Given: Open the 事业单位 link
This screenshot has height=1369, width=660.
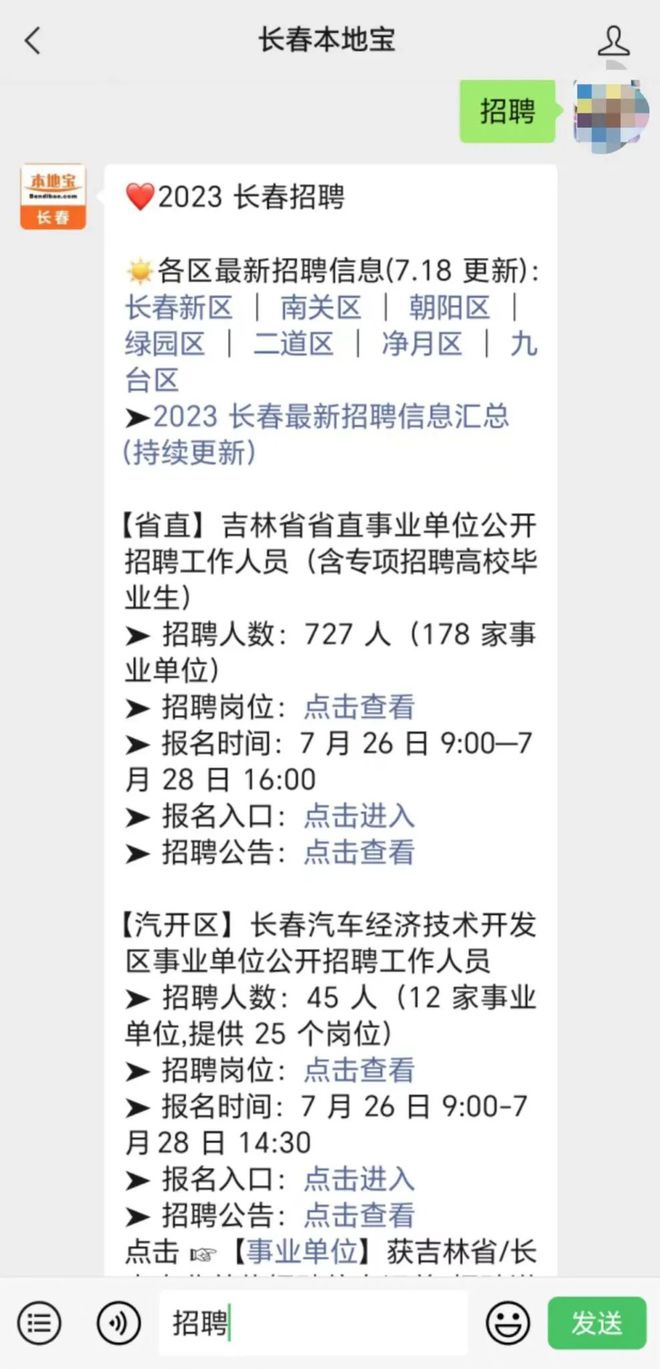Looking at the screenshot, I should [302, 1251].
